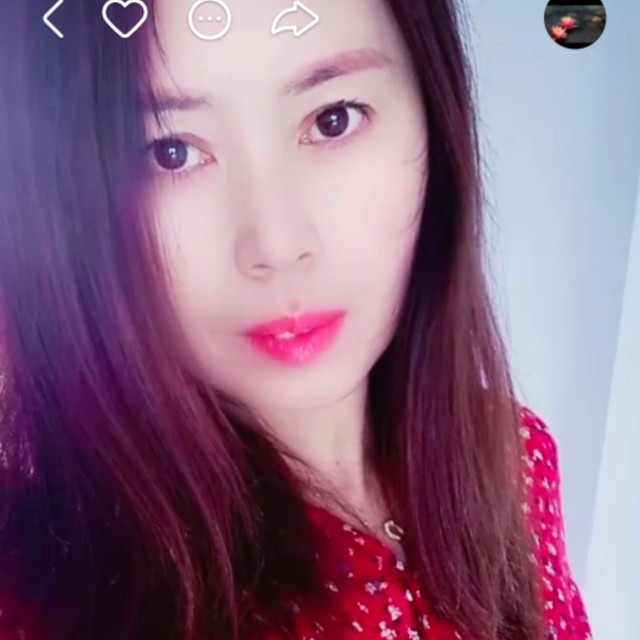Open the more options circle menu
640x640 pixels.
click(x=210, y=19)
